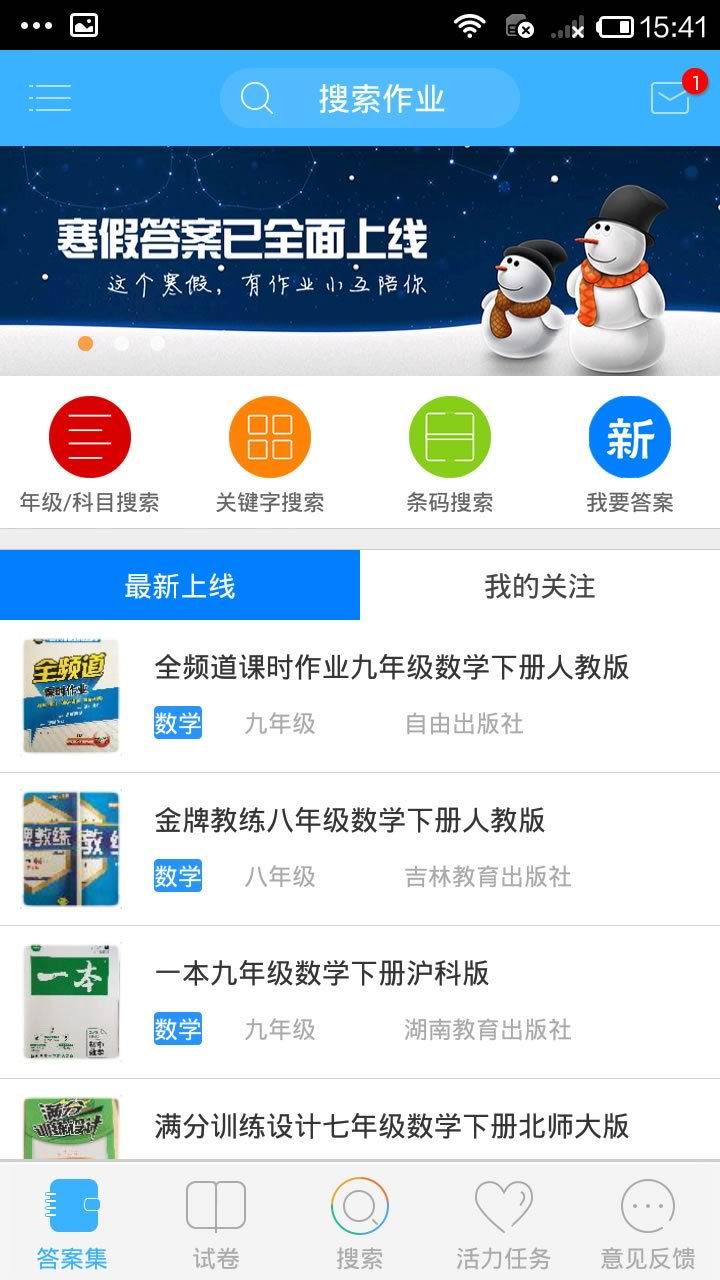This screenshot has width=720, height=1280.
Task: Go to the 活力任务 bottom tab
Action: point(503,1222)
